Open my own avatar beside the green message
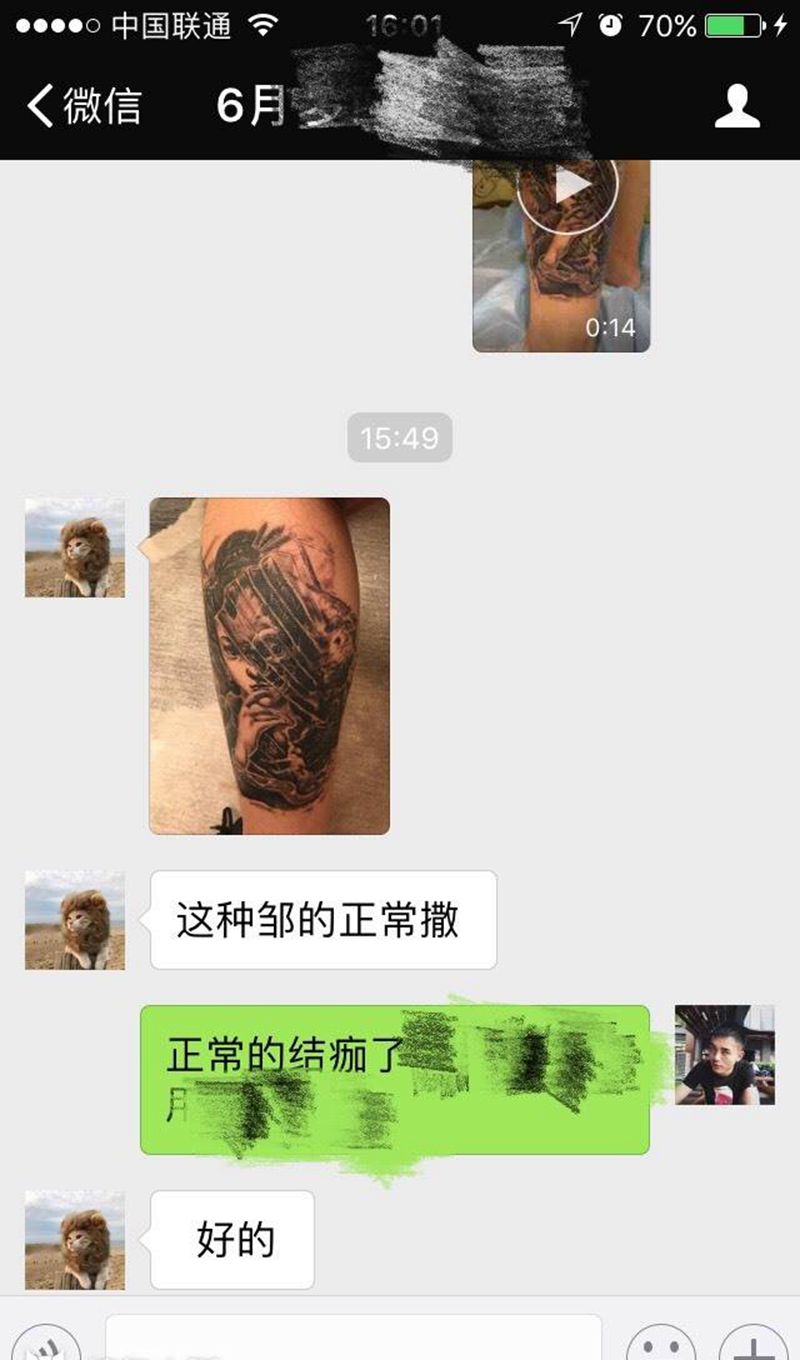This screenshot has width=800, height=1360. 724,1055
